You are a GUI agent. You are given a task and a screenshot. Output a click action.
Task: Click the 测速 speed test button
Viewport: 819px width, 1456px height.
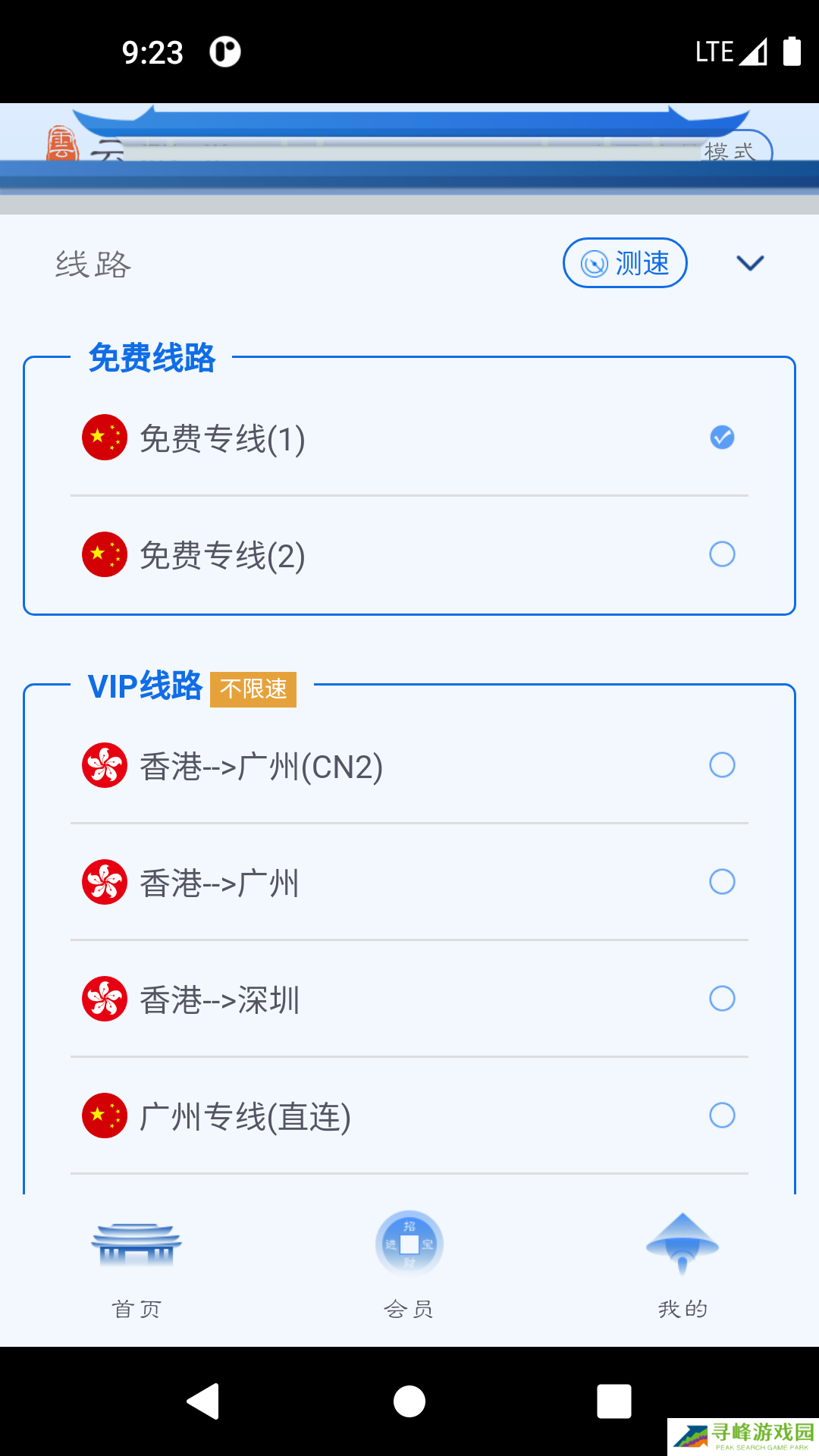click(624, 263)
